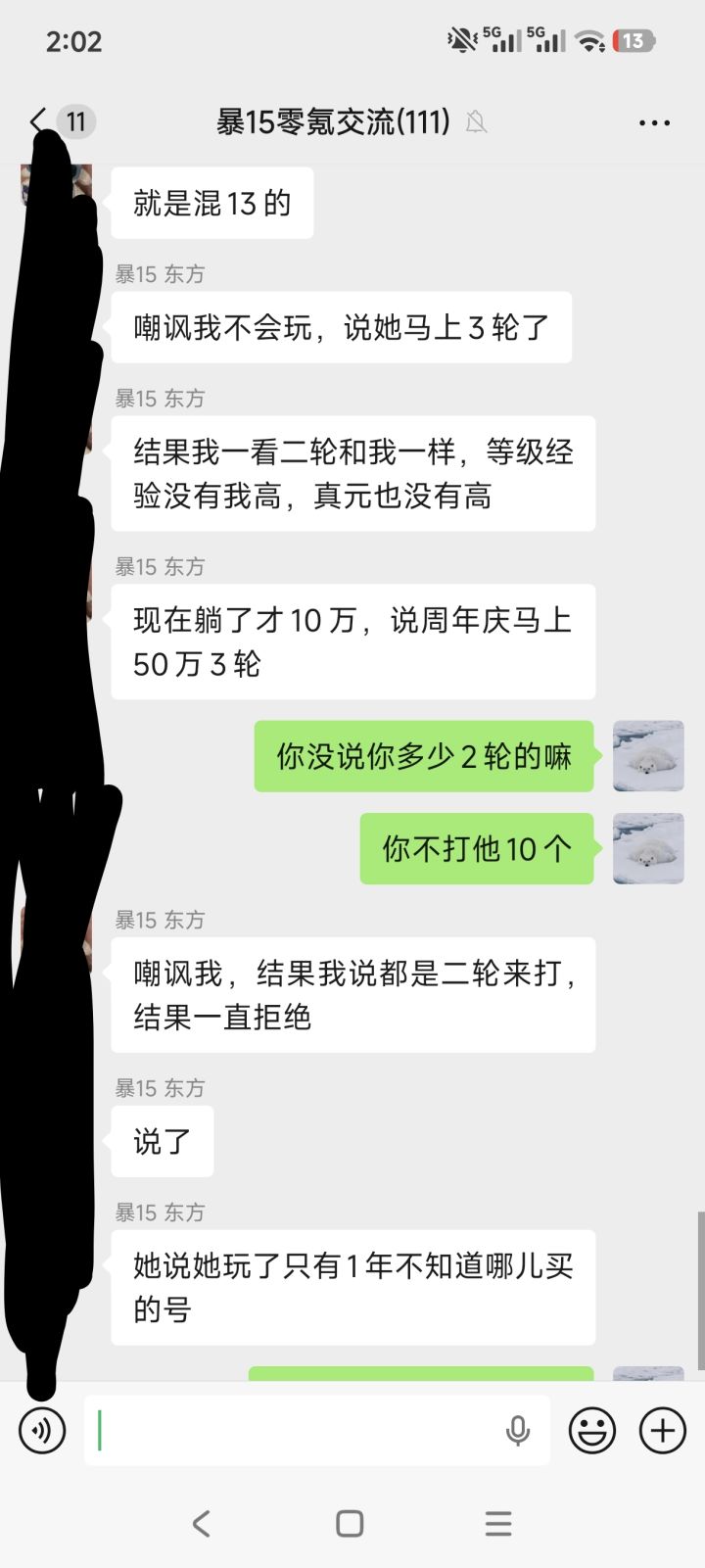The width and height of the screenshot is (705, 1568).
Task: Tap the home button in navigation bar
Action: coord(349,1523)
